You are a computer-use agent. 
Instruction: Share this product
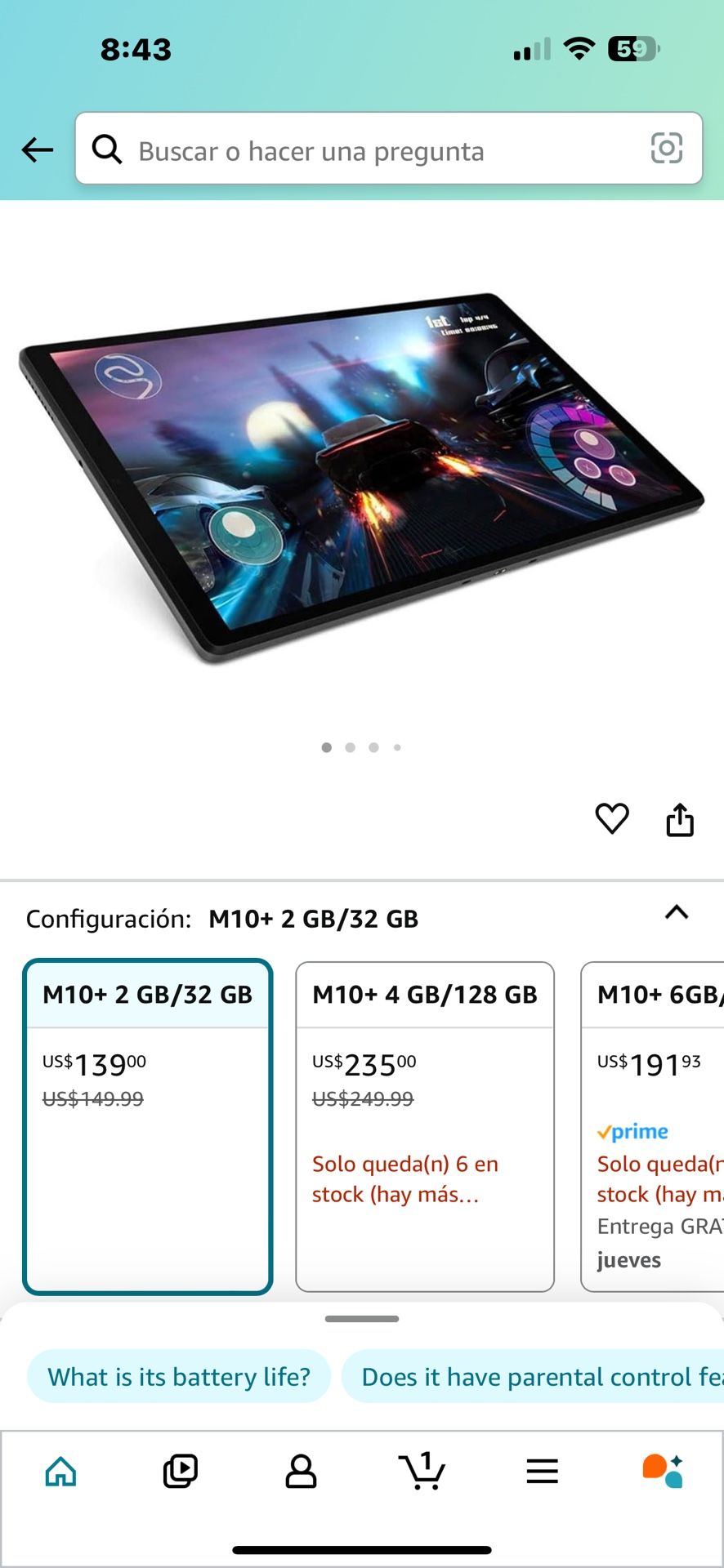(x=680, y=820)
